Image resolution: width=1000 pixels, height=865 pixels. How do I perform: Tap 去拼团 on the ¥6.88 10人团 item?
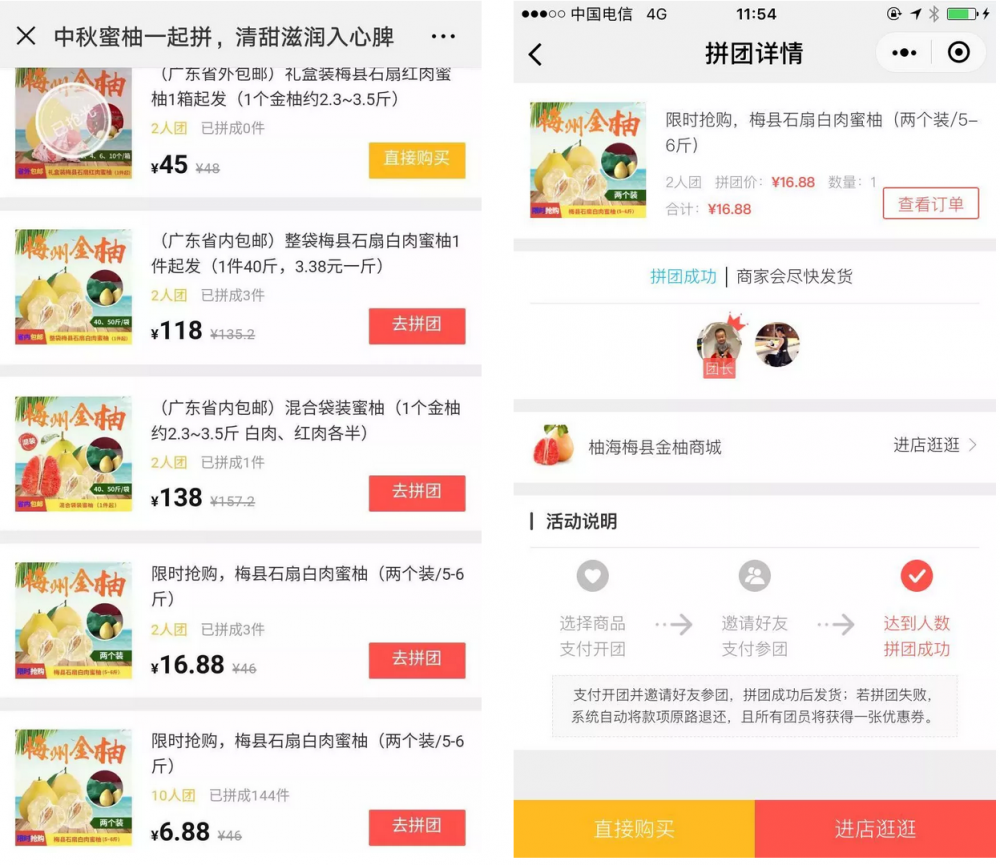[x=416, y=826]
